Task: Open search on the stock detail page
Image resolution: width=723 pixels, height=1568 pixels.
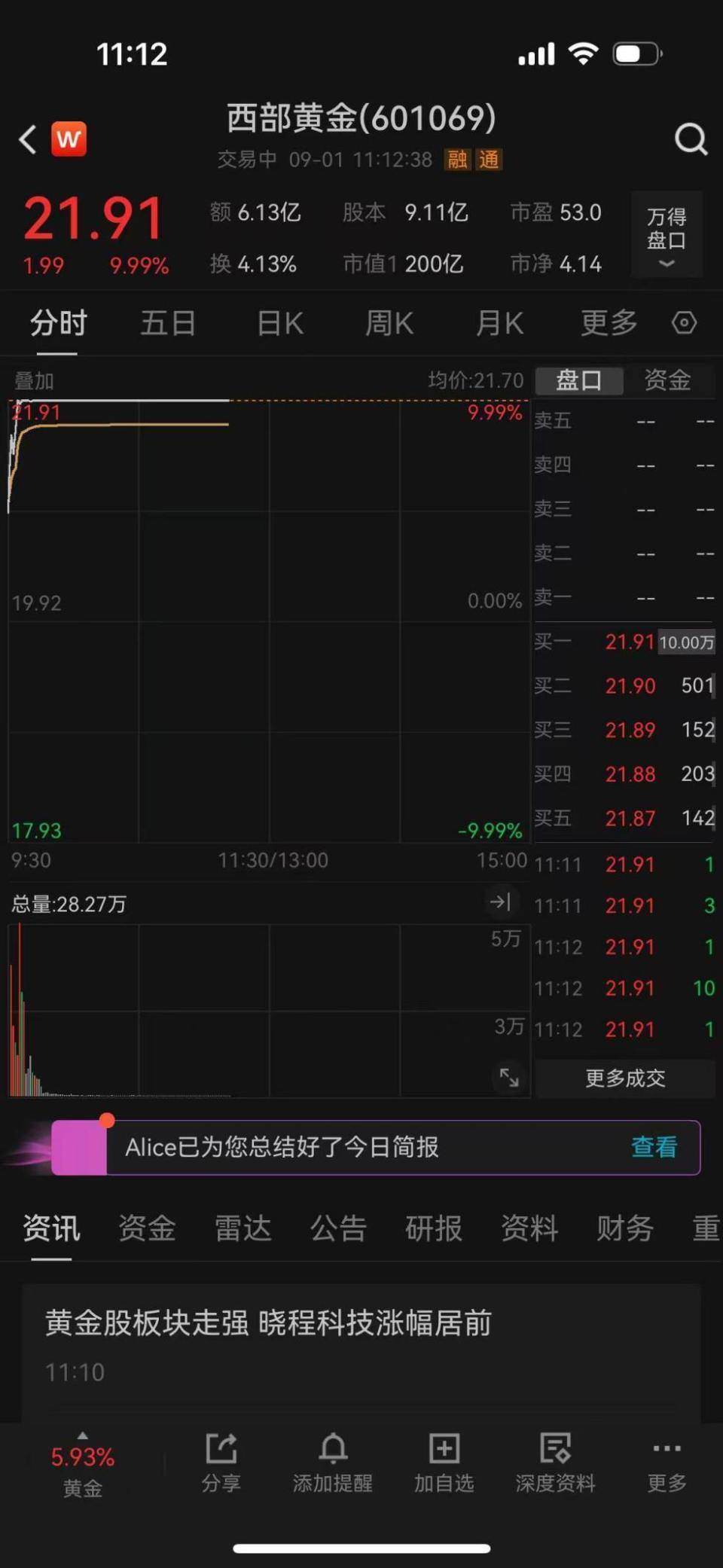Action: (x=691, y=139)
